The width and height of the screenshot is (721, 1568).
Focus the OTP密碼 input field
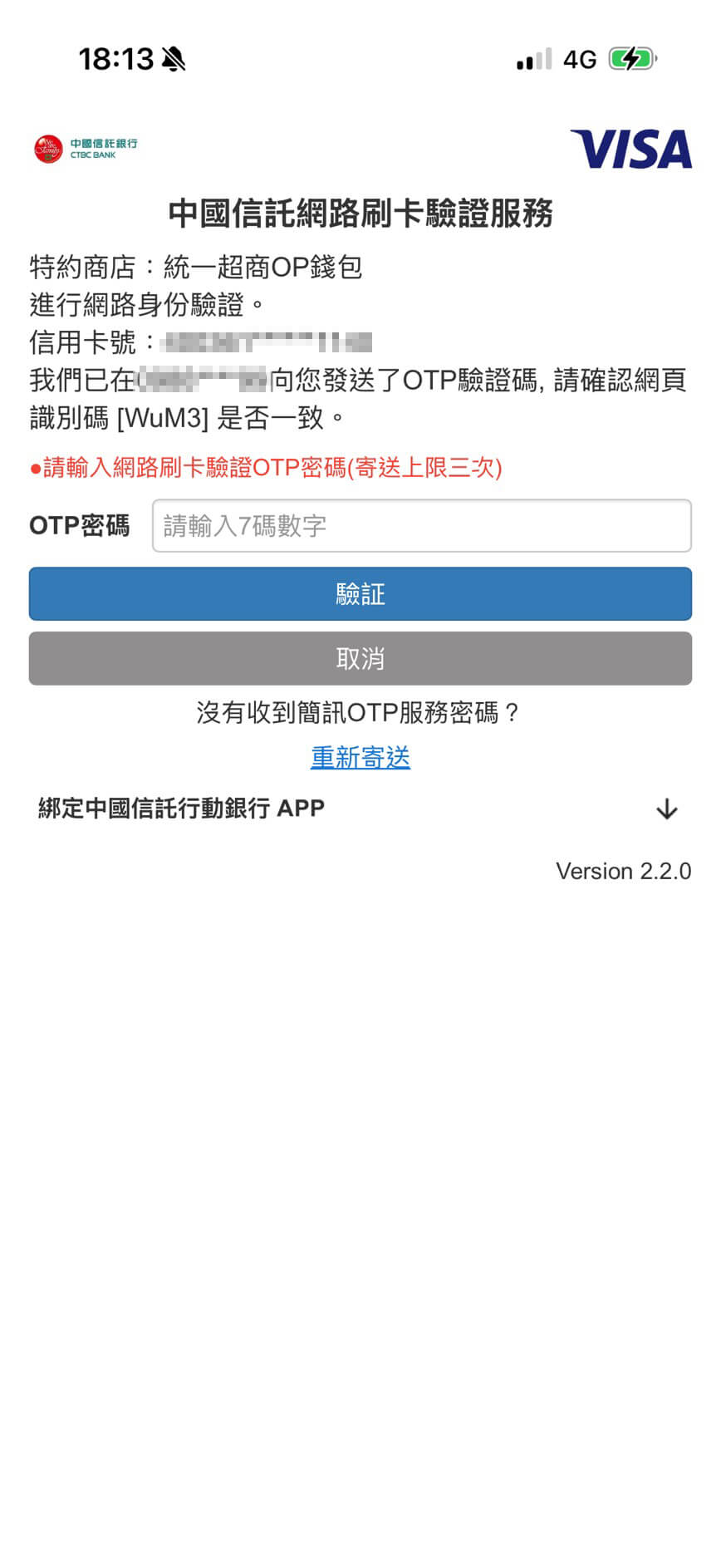[421, 526]
